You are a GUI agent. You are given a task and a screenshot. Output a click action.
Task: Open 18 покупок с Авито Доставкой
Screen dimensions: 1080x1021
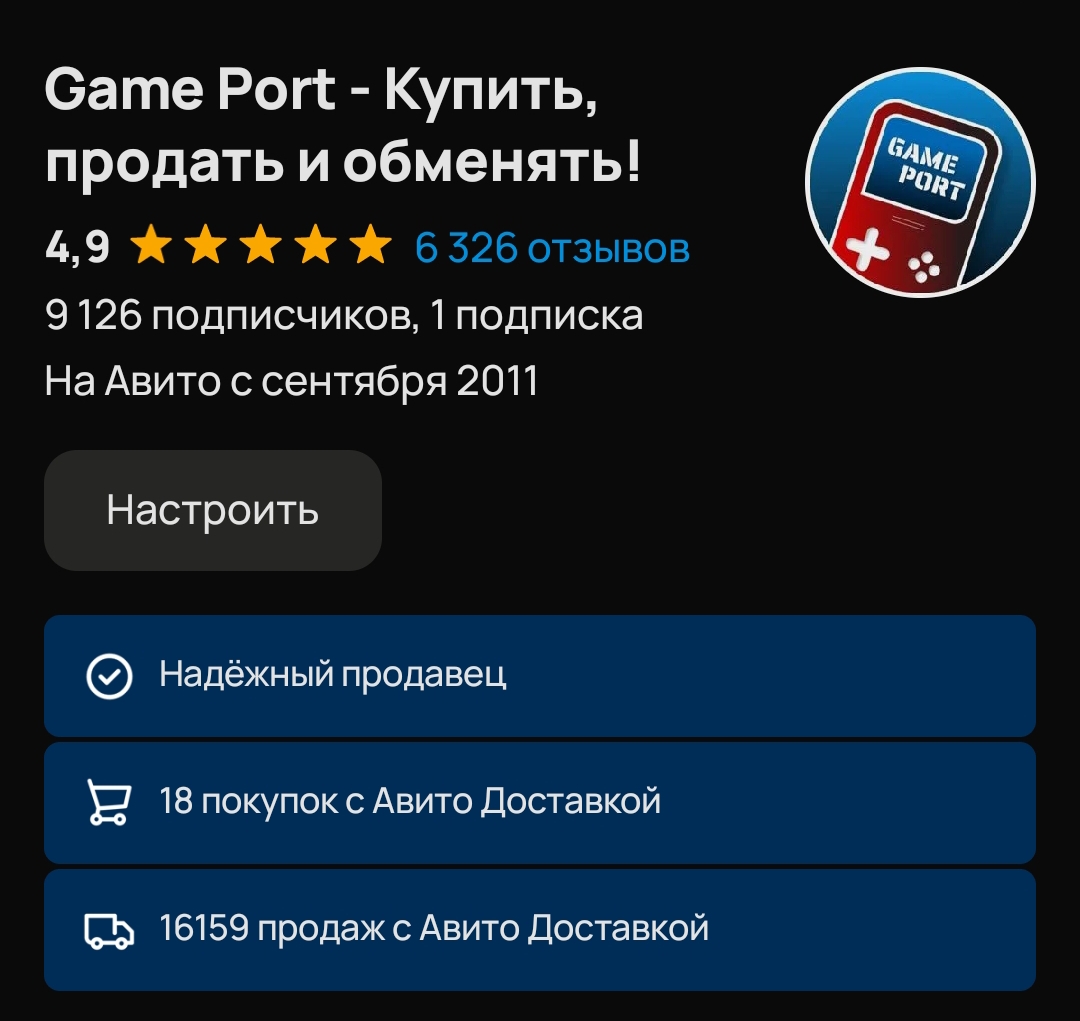pyautogui.click(x=540, y=802)
